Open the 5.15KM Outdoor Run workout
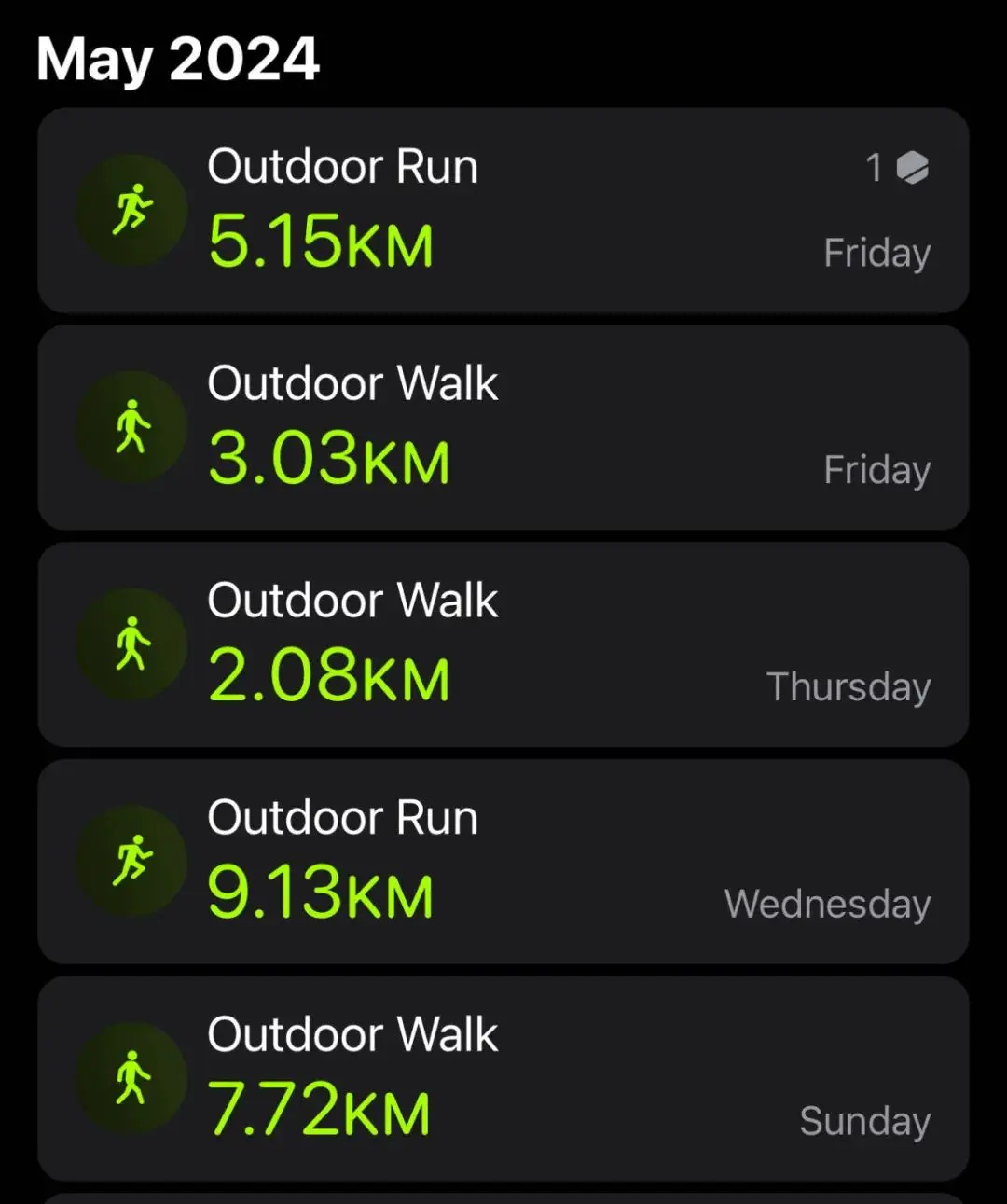Screen dimensions: 1007x1204 point(504,210)
